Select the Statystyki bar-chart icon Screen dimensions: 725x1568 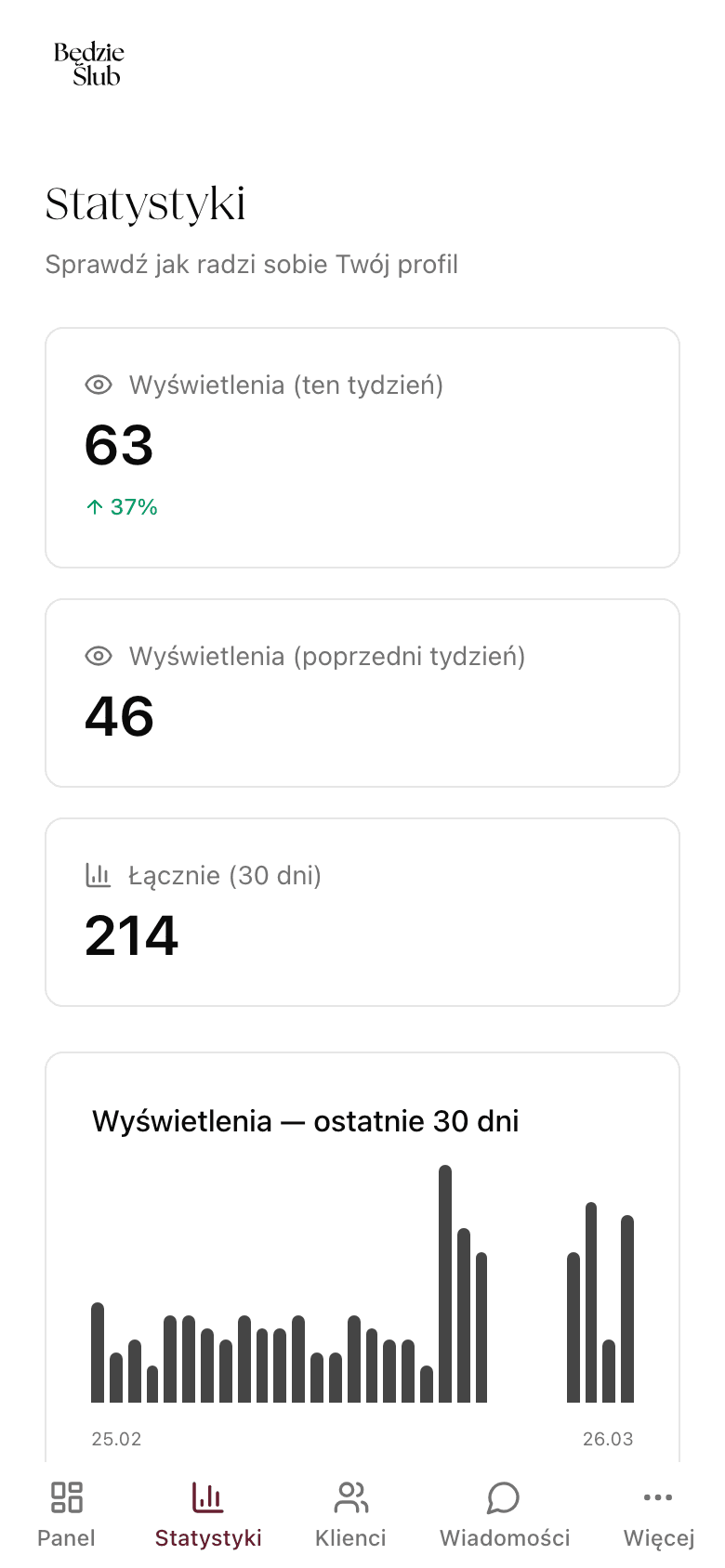pos(208,1497)
